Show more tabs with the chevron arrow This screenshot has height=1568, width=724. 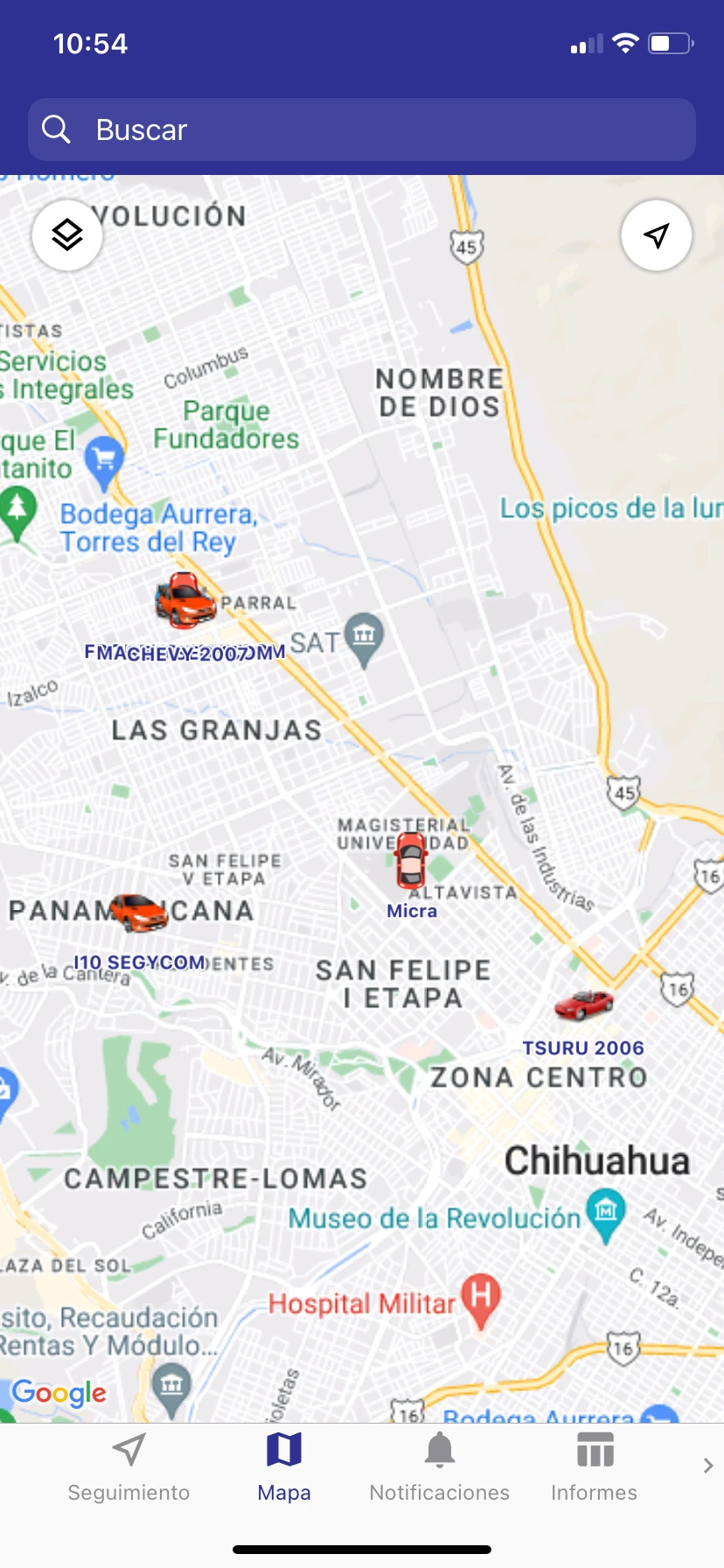click(x=707, y=1466)
